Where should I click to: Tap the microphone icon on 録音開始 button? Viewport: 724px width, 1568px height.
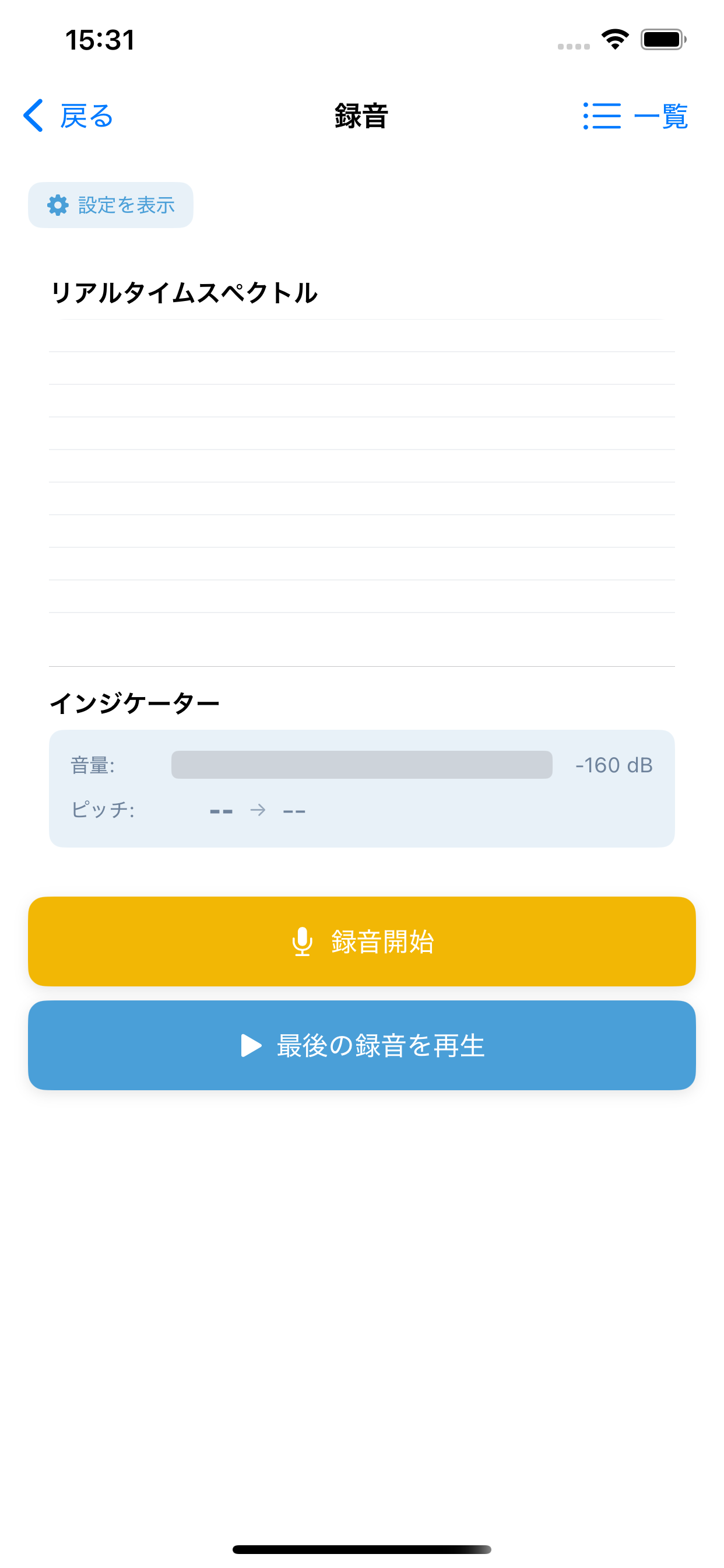303,941
